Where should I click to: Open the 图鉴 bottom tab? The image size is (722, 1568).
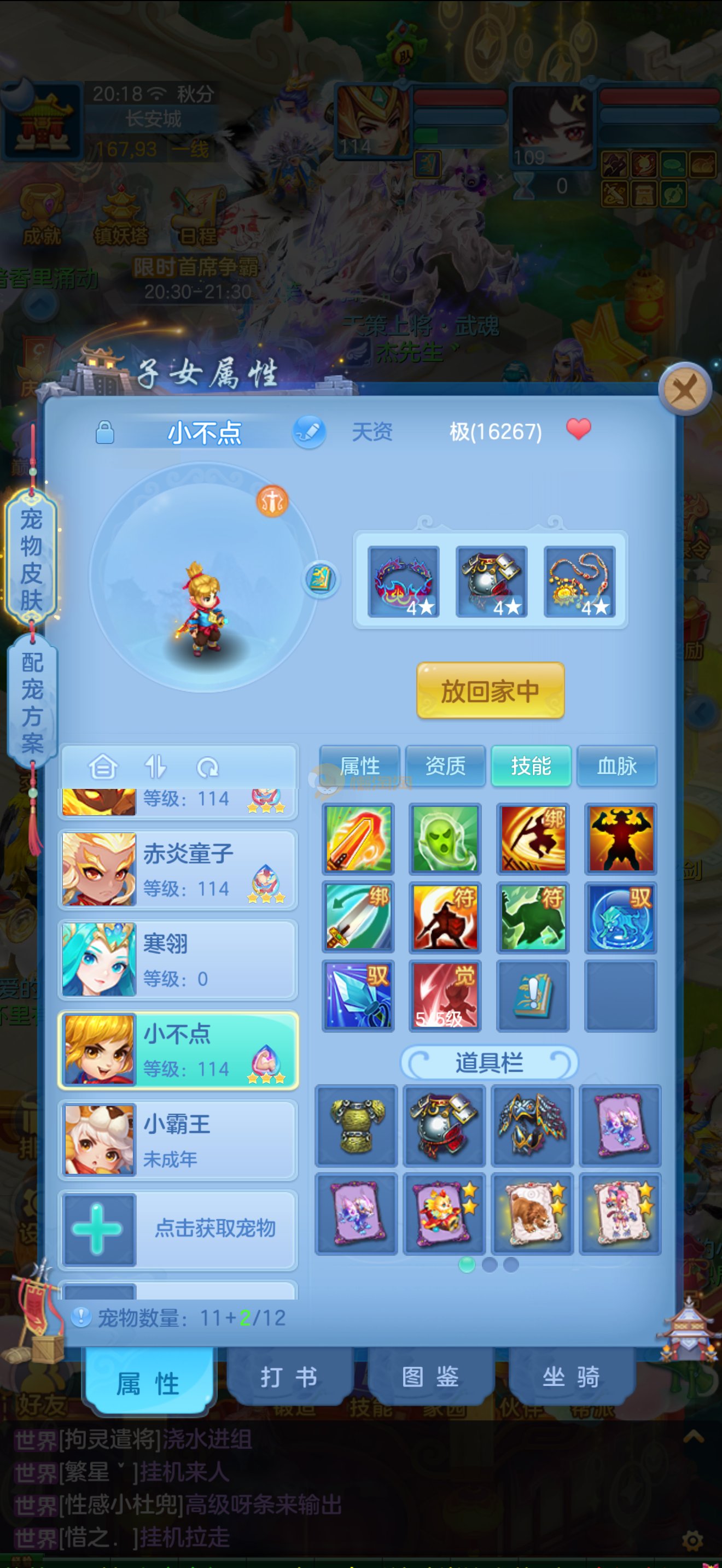(x=430, y=1377)
